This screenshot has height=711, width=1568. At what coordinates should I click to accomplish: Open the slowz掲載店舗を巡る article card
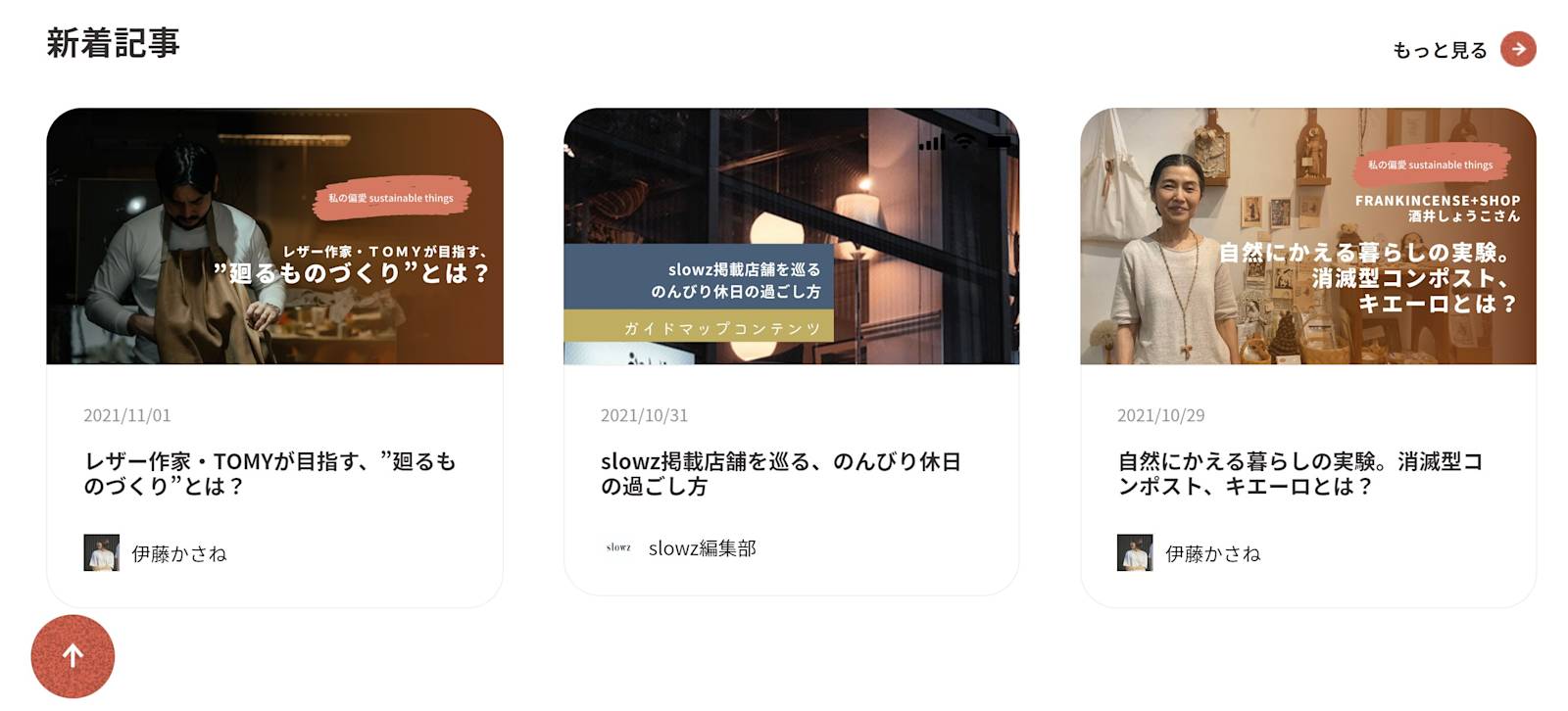click(x=781, y=473)
